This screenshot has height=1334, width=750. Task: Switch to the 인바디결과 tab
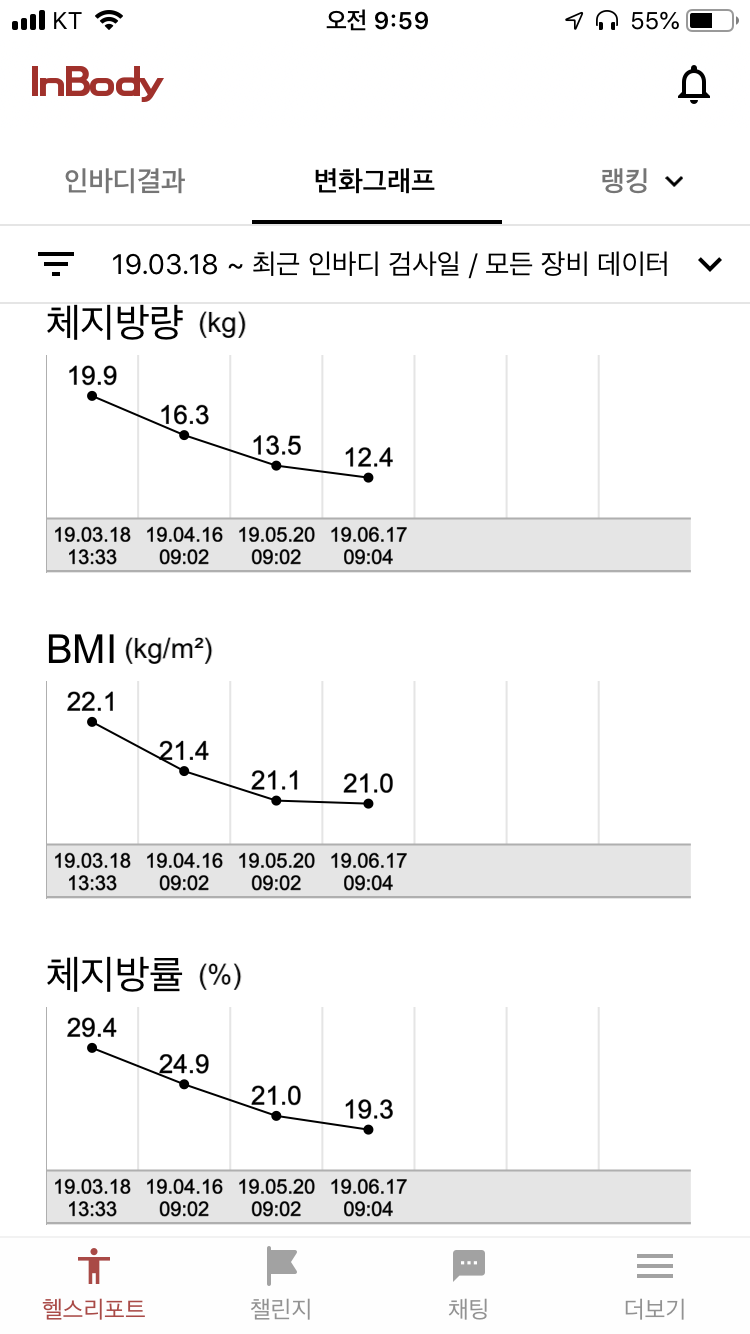click(125, 181)
